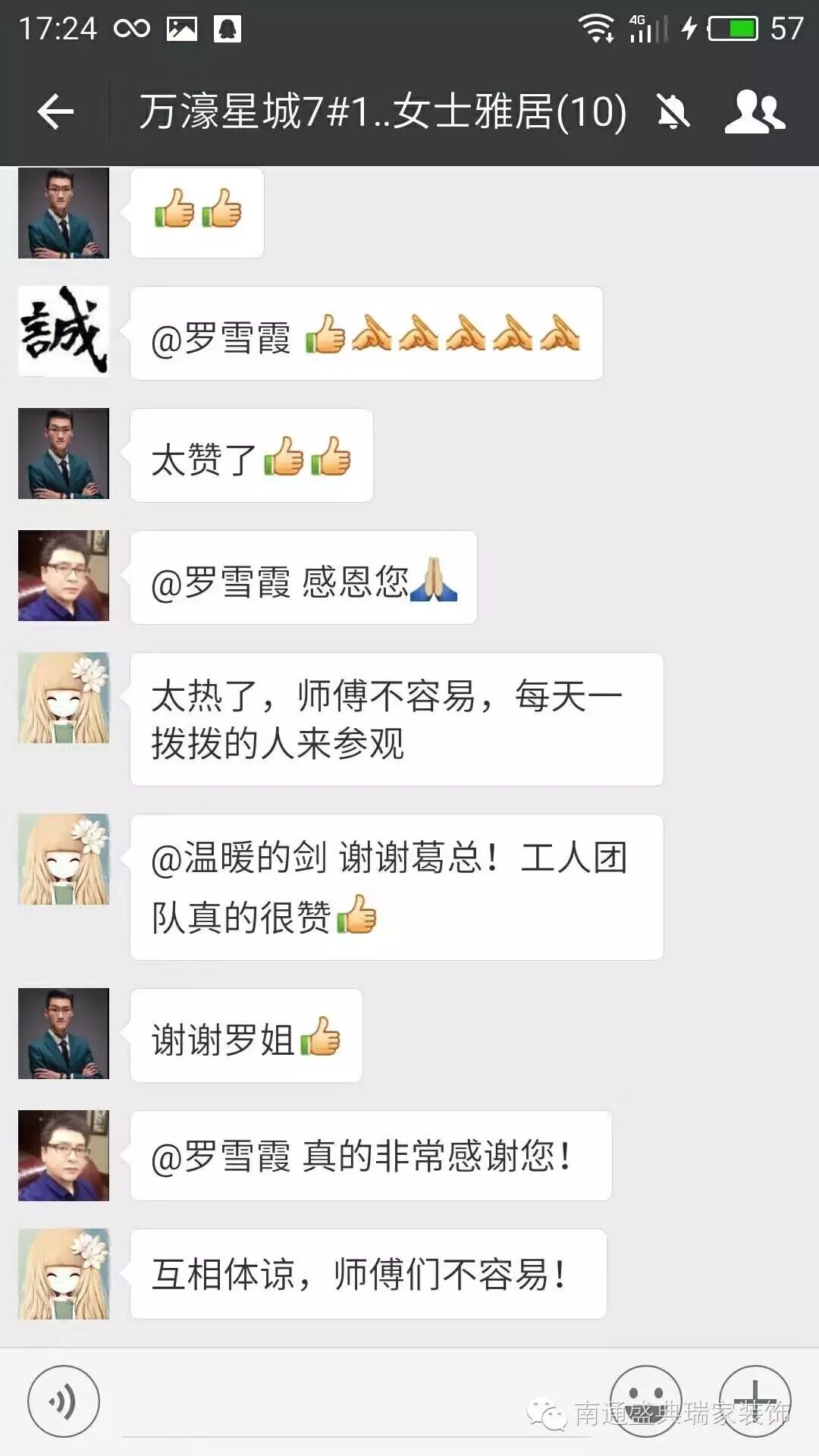Screen dimensions: 819x1456
Task: Switch to voice message input
Action: 64,1401
